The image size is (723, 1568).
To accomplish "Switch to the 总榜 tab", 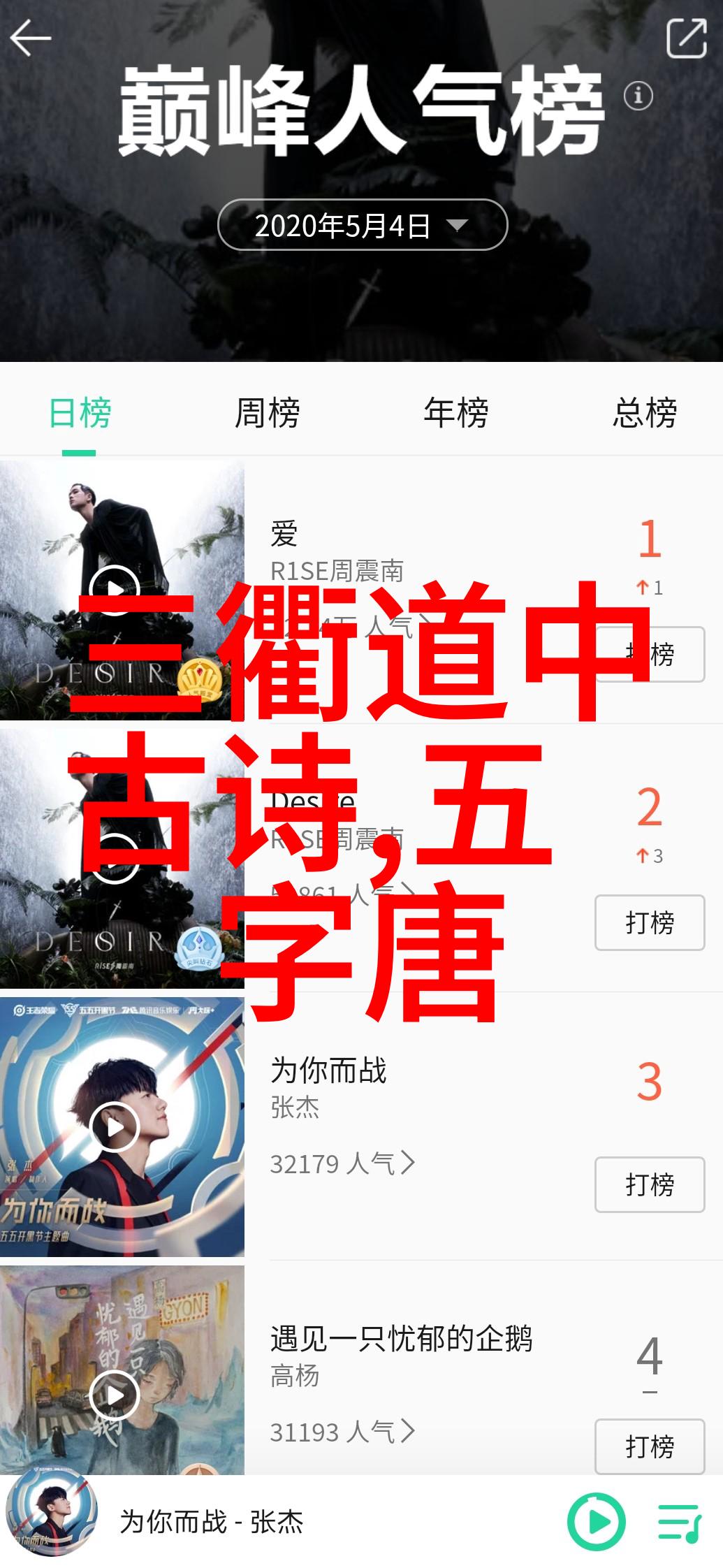I will [645, 412].
